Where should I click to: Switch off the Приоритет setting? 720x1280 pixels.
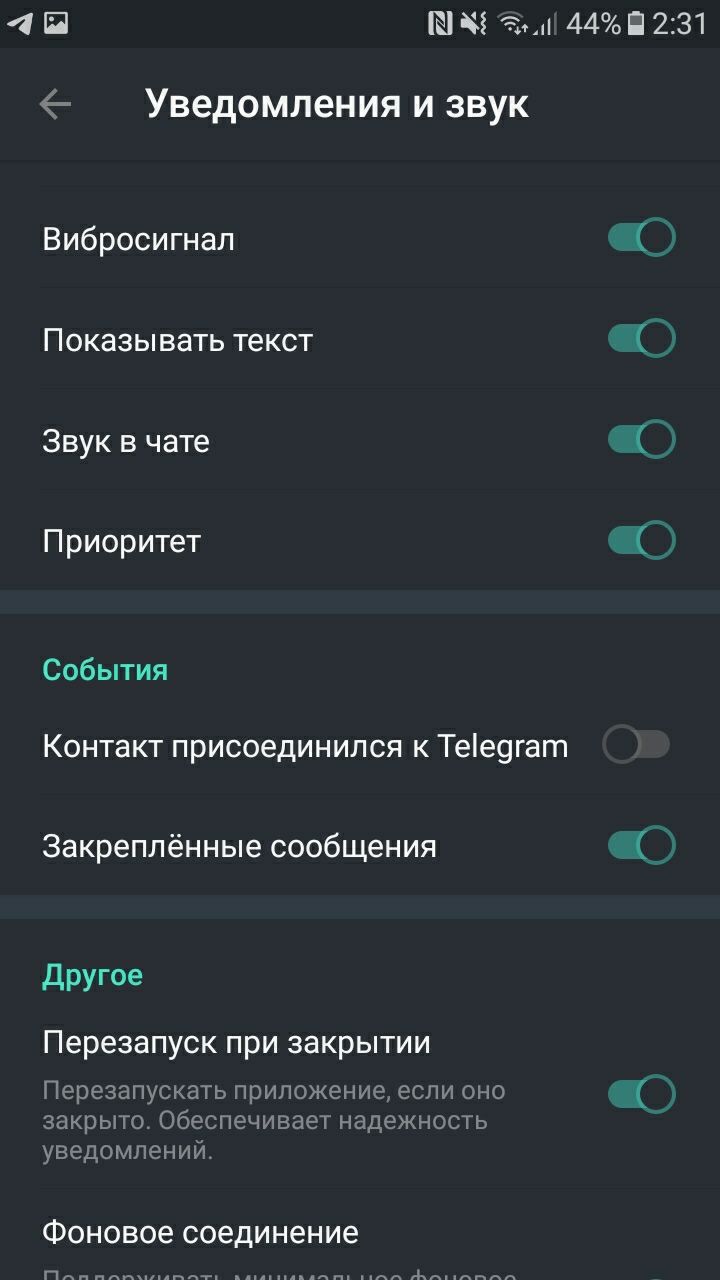tap(642, 541)
